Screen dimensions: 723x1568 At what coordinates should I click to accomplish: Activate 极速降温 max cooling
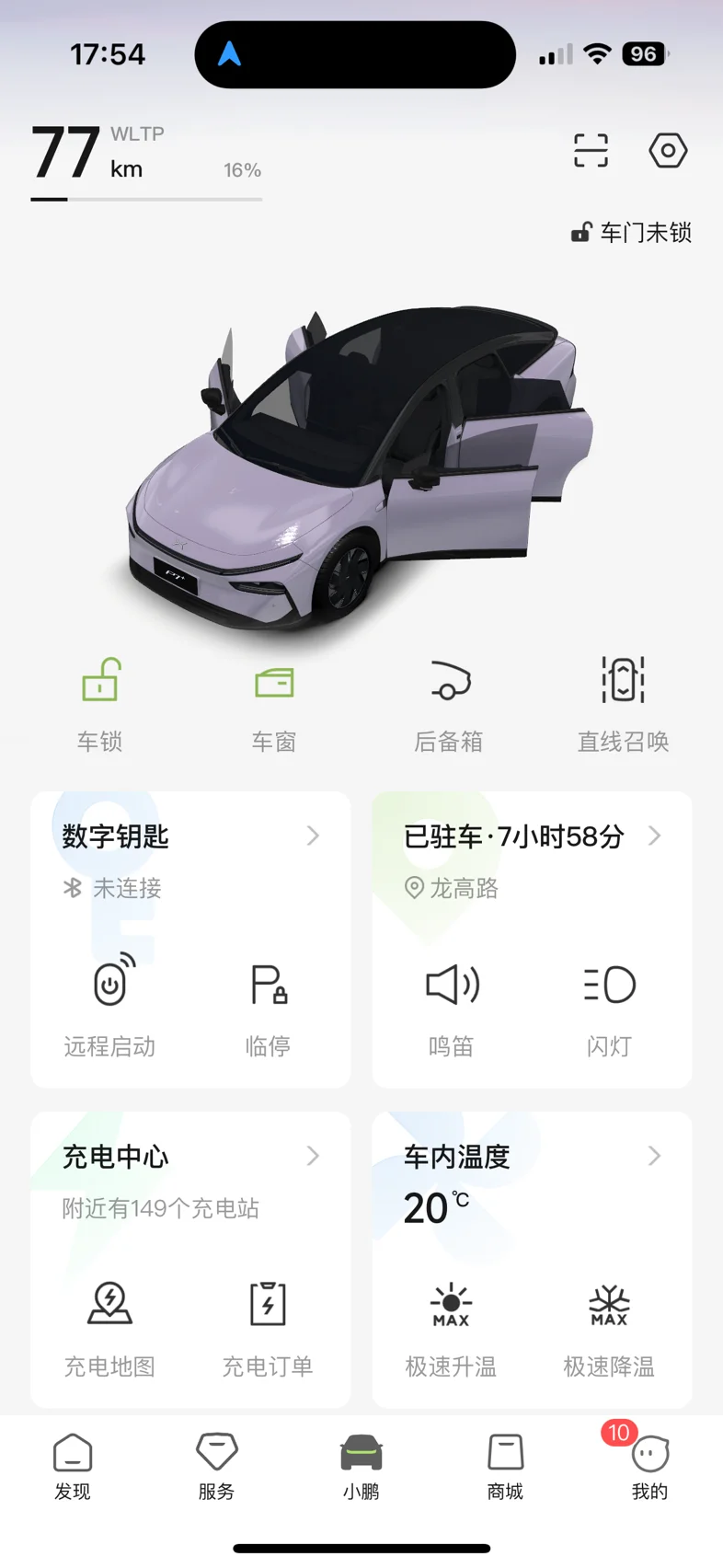(609, 1328)
